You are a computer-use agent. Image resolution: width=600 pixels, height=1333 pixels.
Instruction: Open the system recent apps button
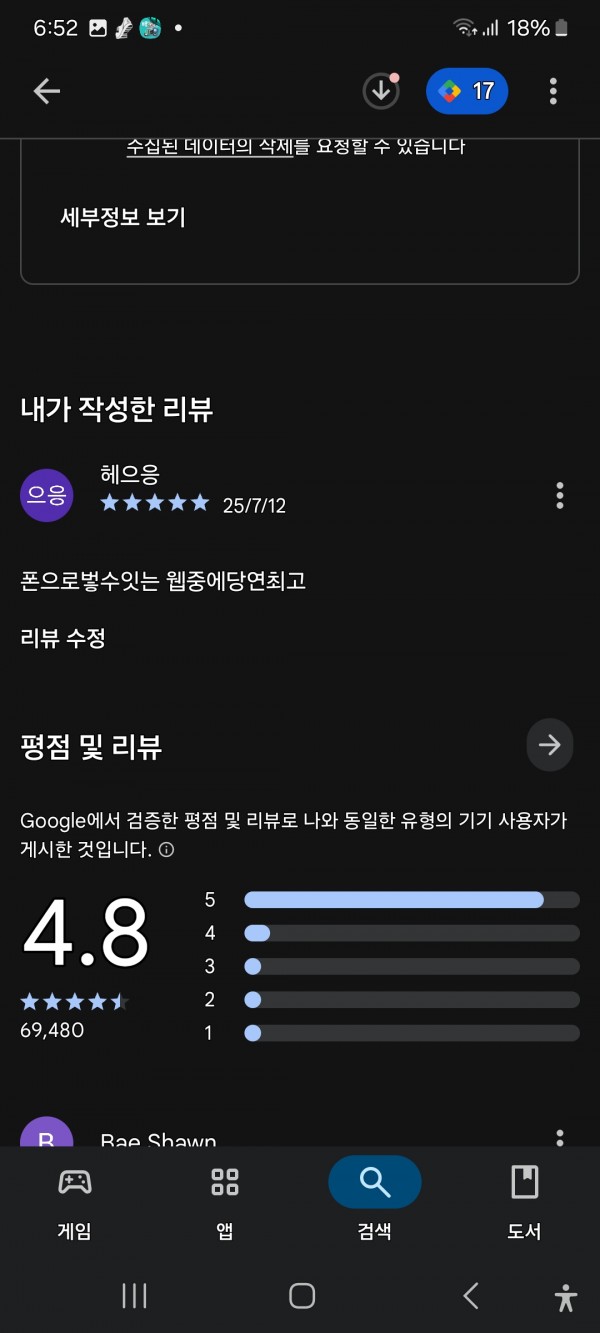[134, 1296]
